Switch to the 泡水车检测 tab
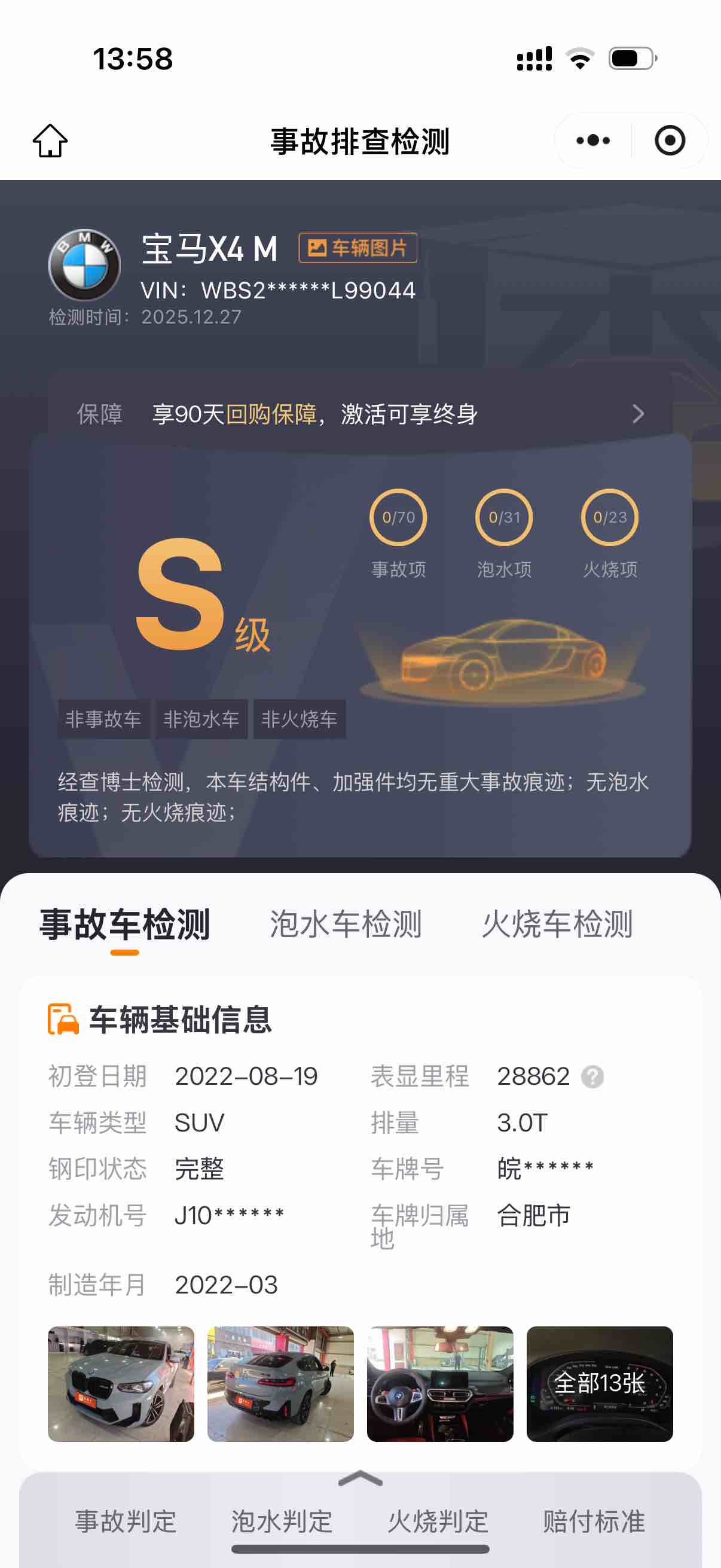721x1568 pixels. tap(345, 924)
